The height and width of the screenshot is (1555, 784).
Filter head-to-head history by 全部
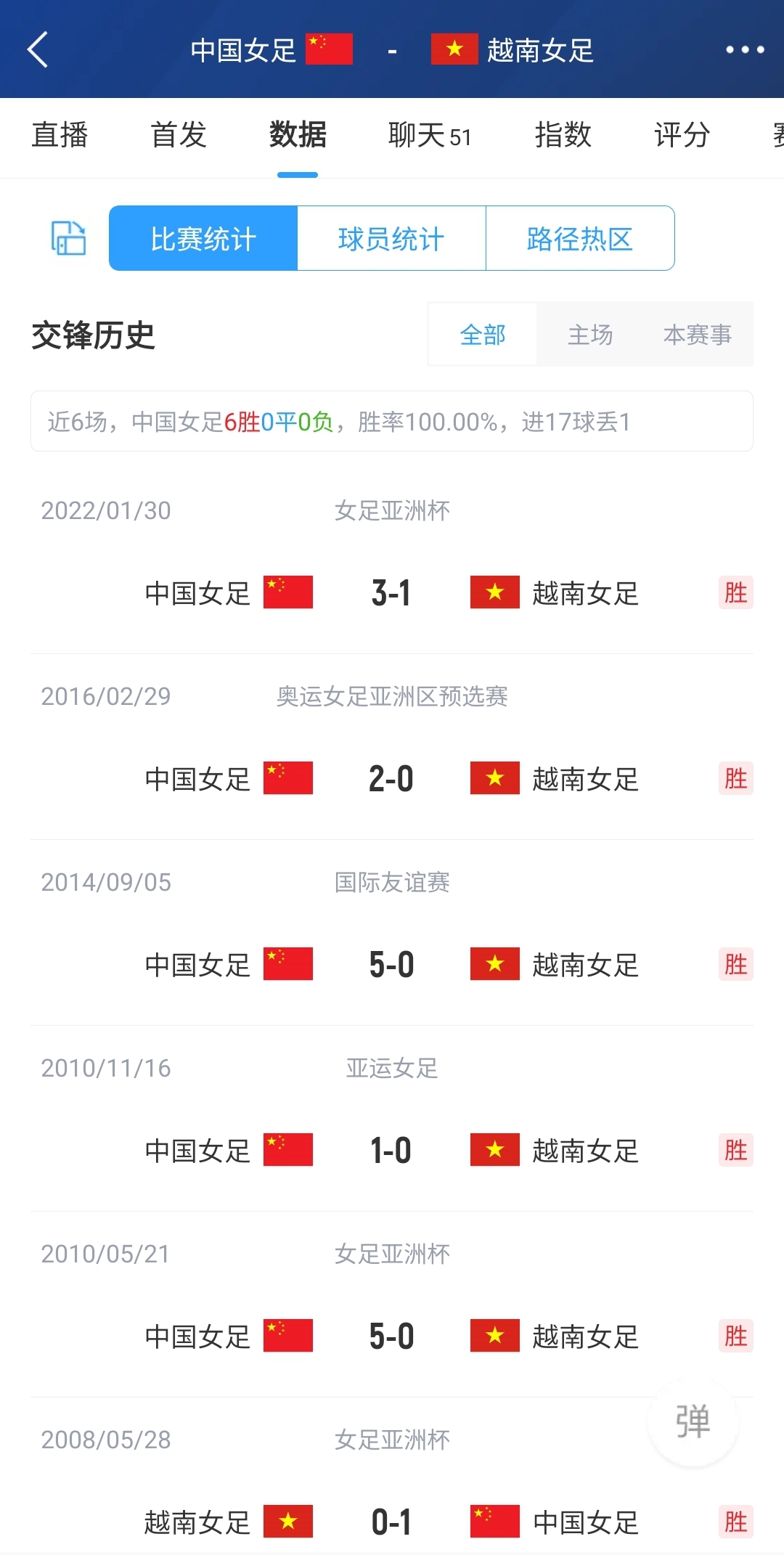coord(483,334)
